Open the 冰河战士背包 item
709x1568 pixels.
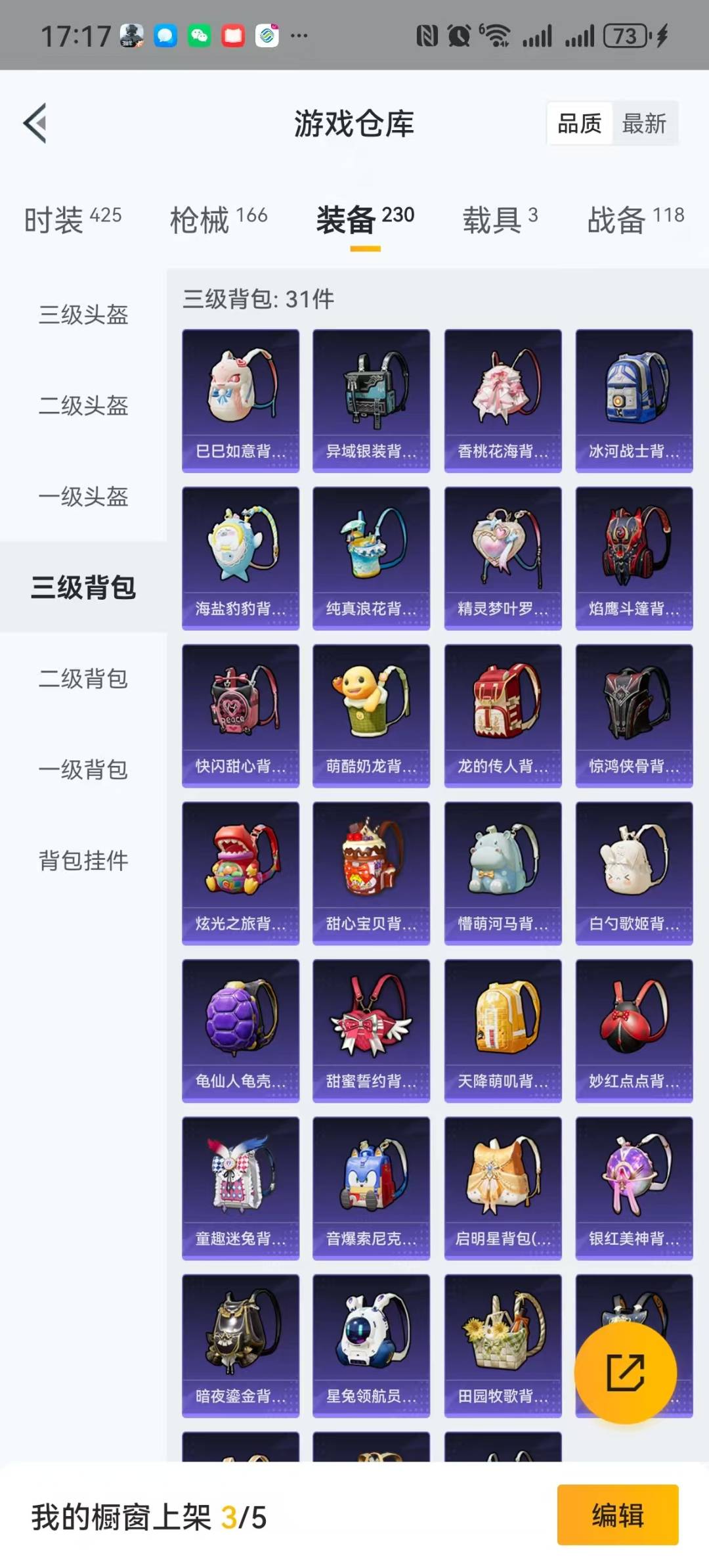pos(634,401)
